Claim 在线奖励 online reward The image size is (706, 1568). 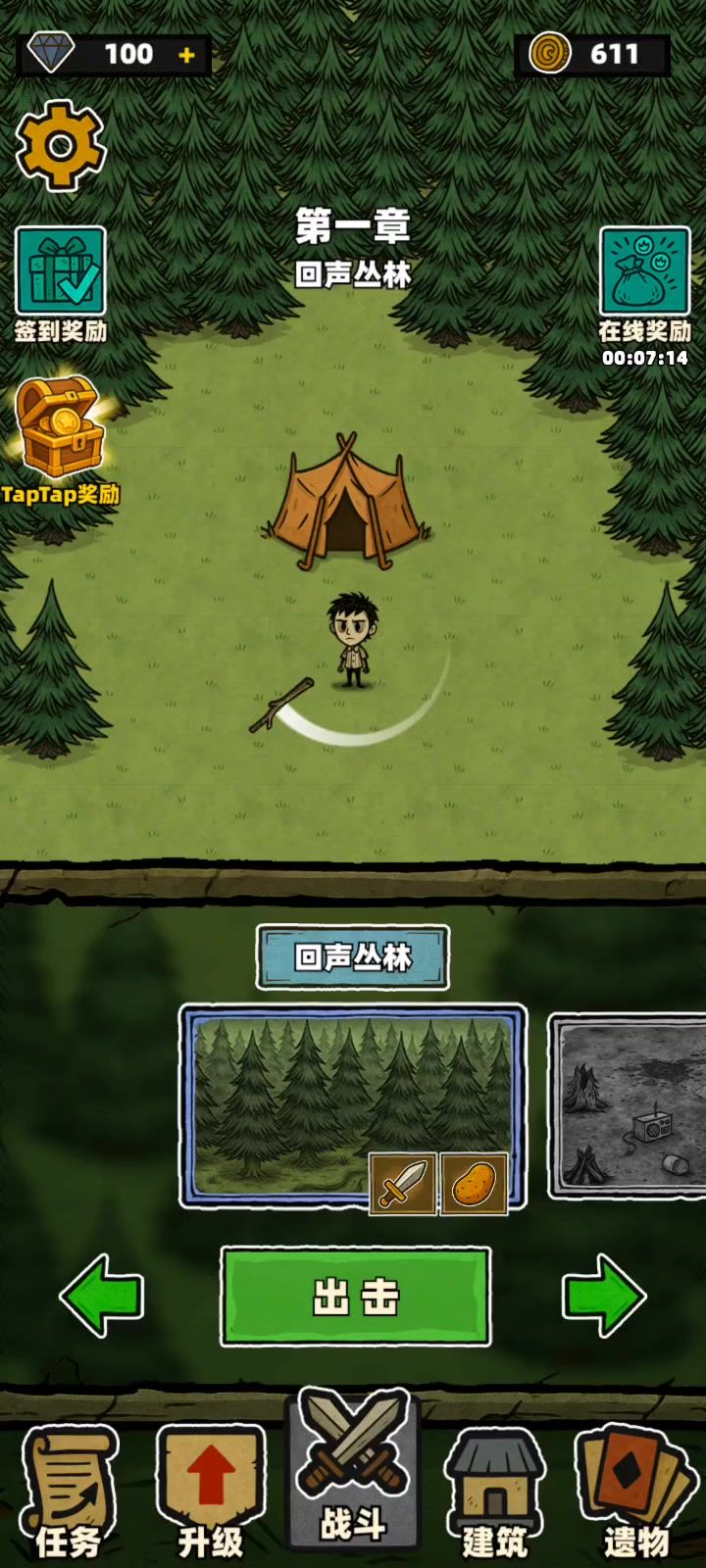click(x=644, y=272)
